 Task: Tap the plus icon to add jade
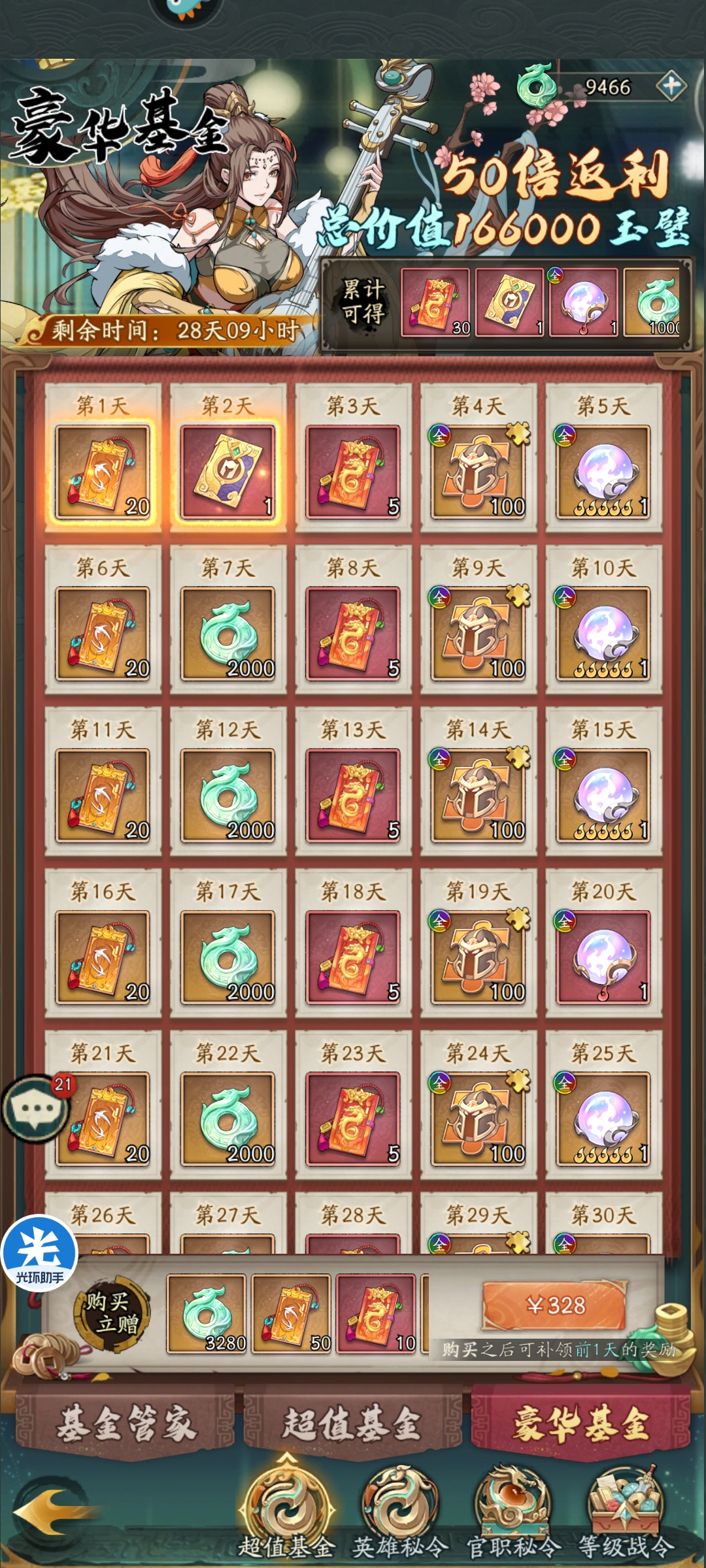671,86
